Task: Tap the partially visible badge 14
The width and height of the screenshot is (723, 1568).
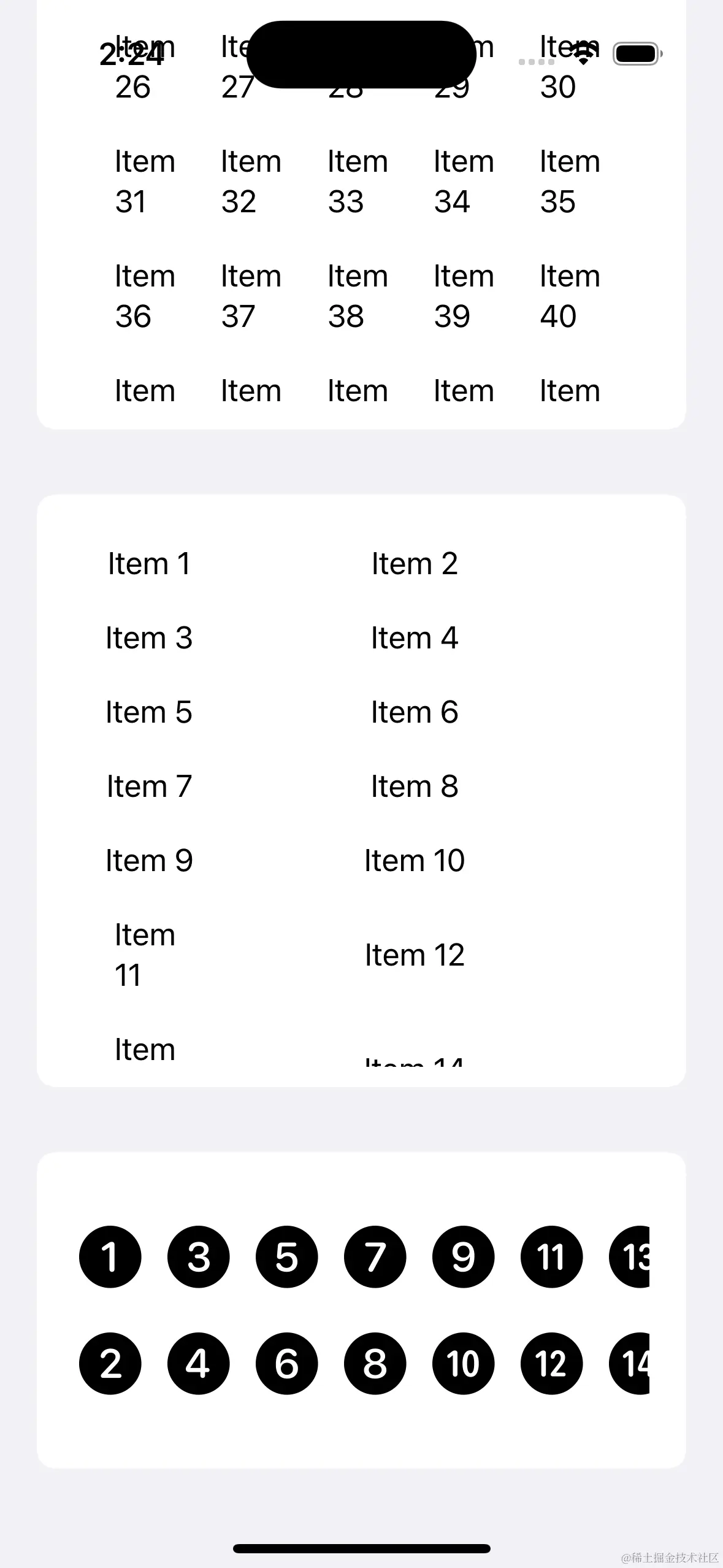Action: 638,1363
